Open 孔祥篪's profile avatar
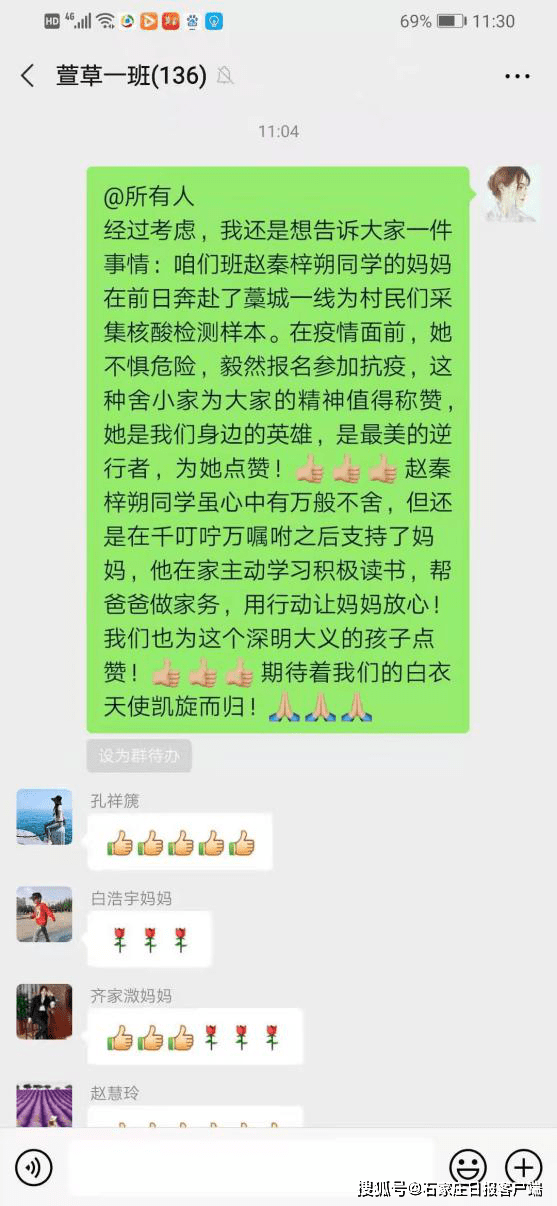This screenshot has height=1206, width=557. tap(44, 816)
